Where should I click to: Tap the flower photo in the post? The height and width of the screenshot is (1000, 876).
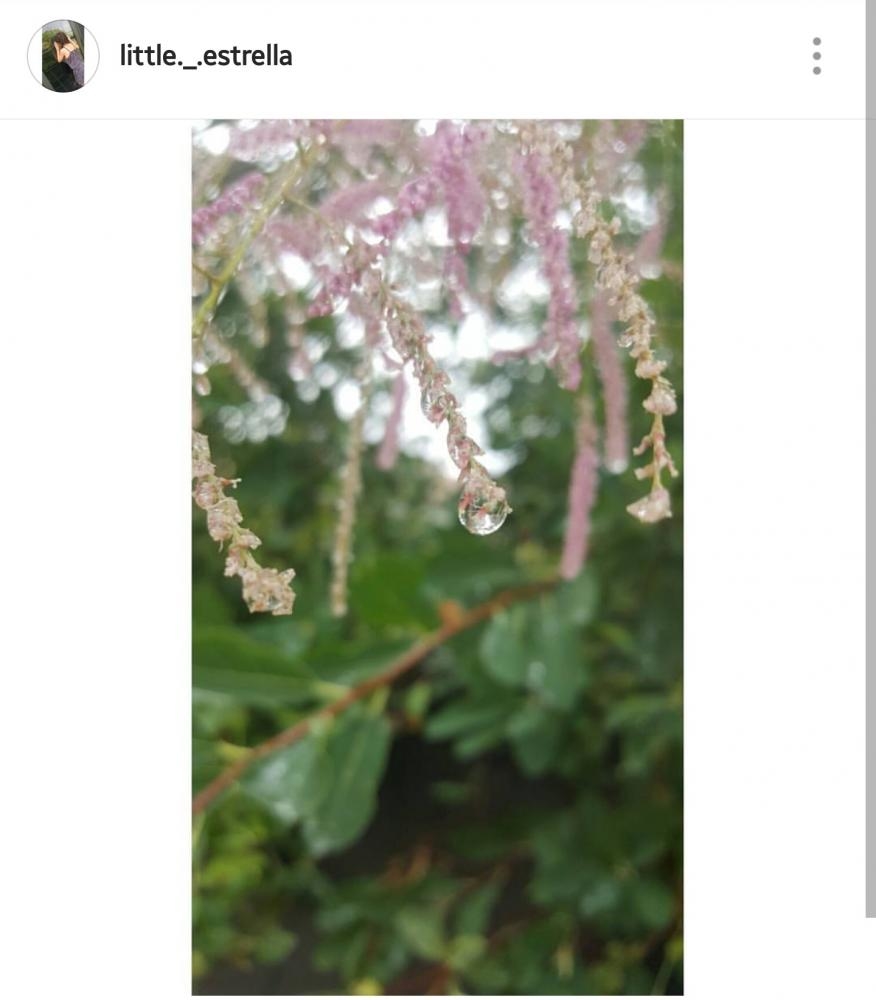tap(437, 556)
